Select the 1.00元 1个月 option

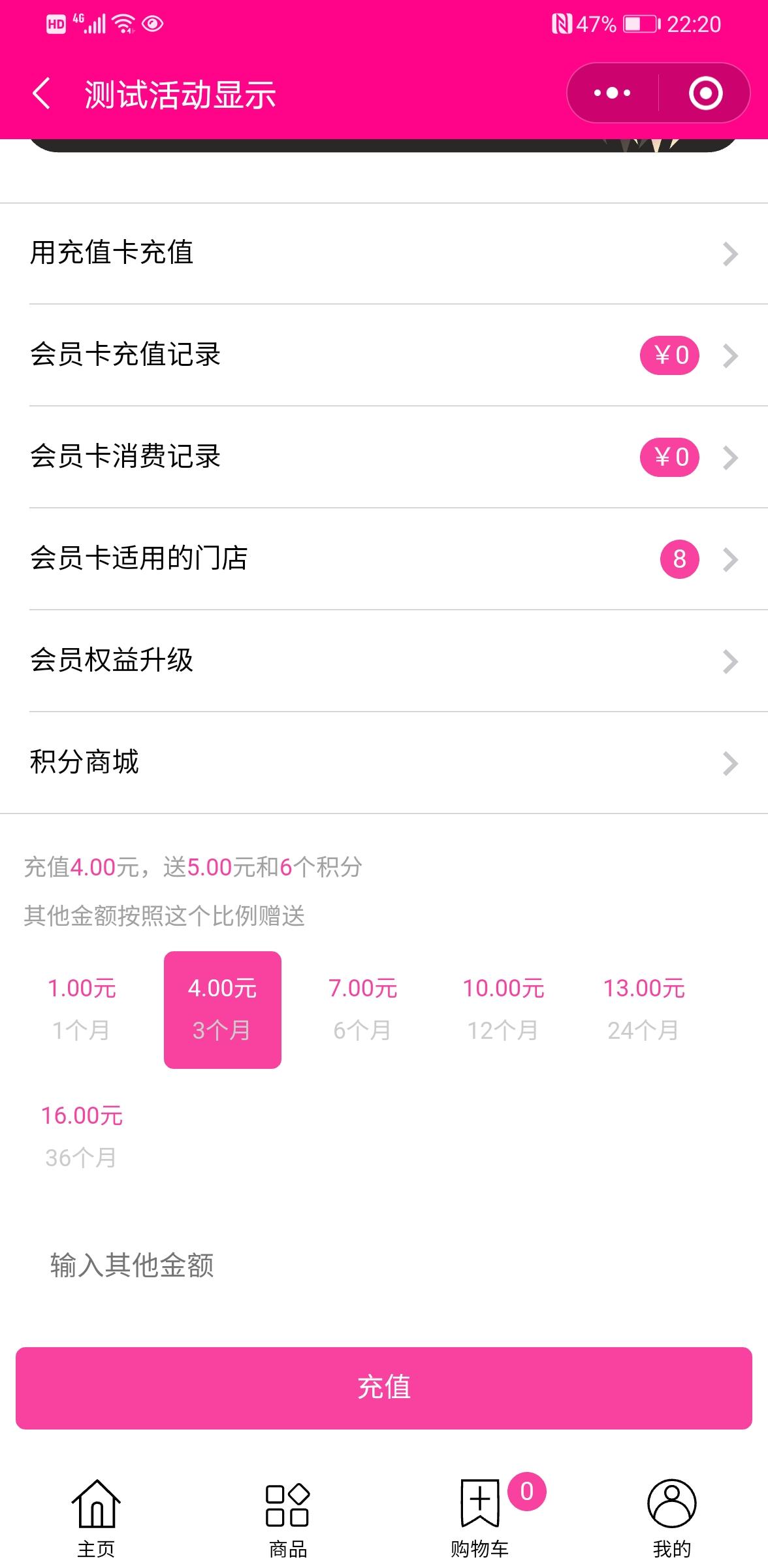82,1009
